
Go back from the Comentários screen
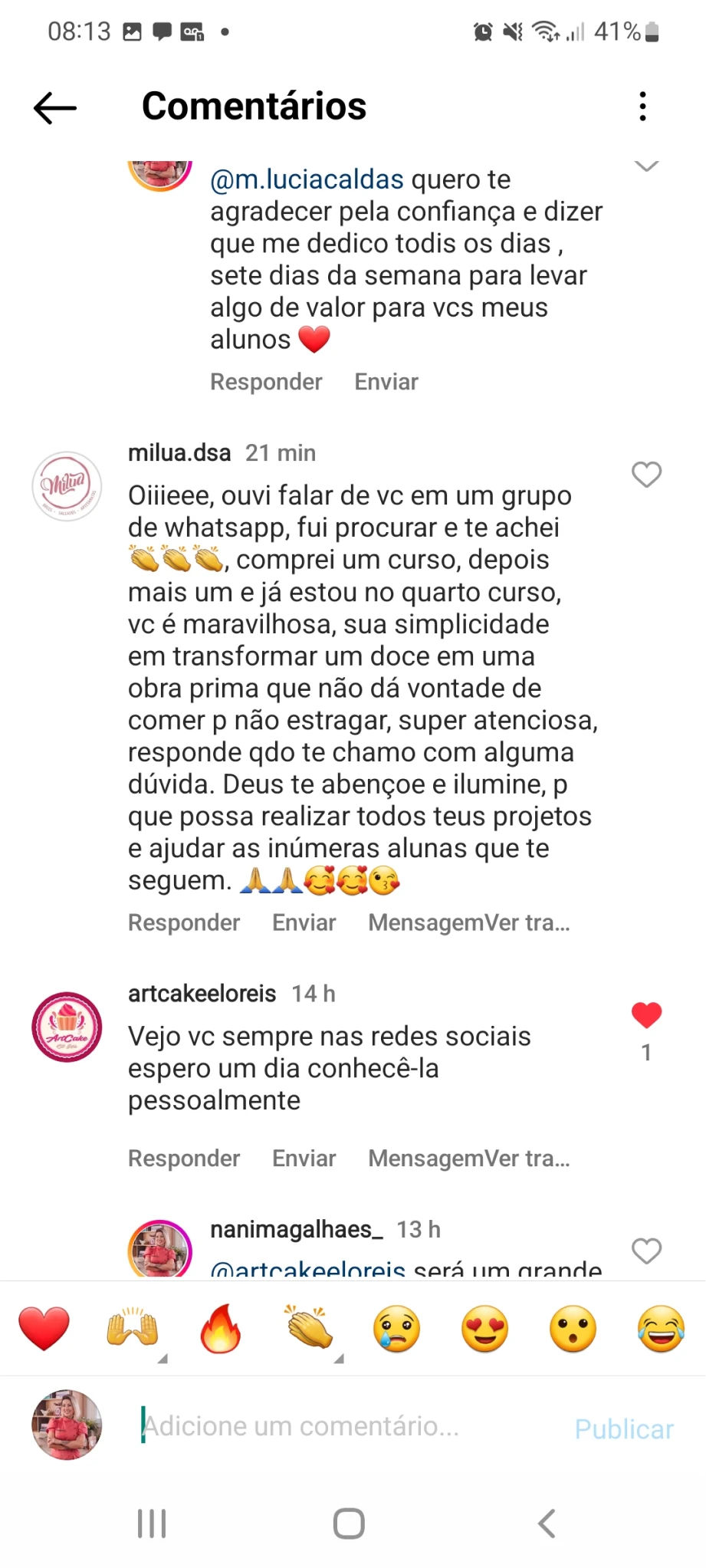[55, 108]
